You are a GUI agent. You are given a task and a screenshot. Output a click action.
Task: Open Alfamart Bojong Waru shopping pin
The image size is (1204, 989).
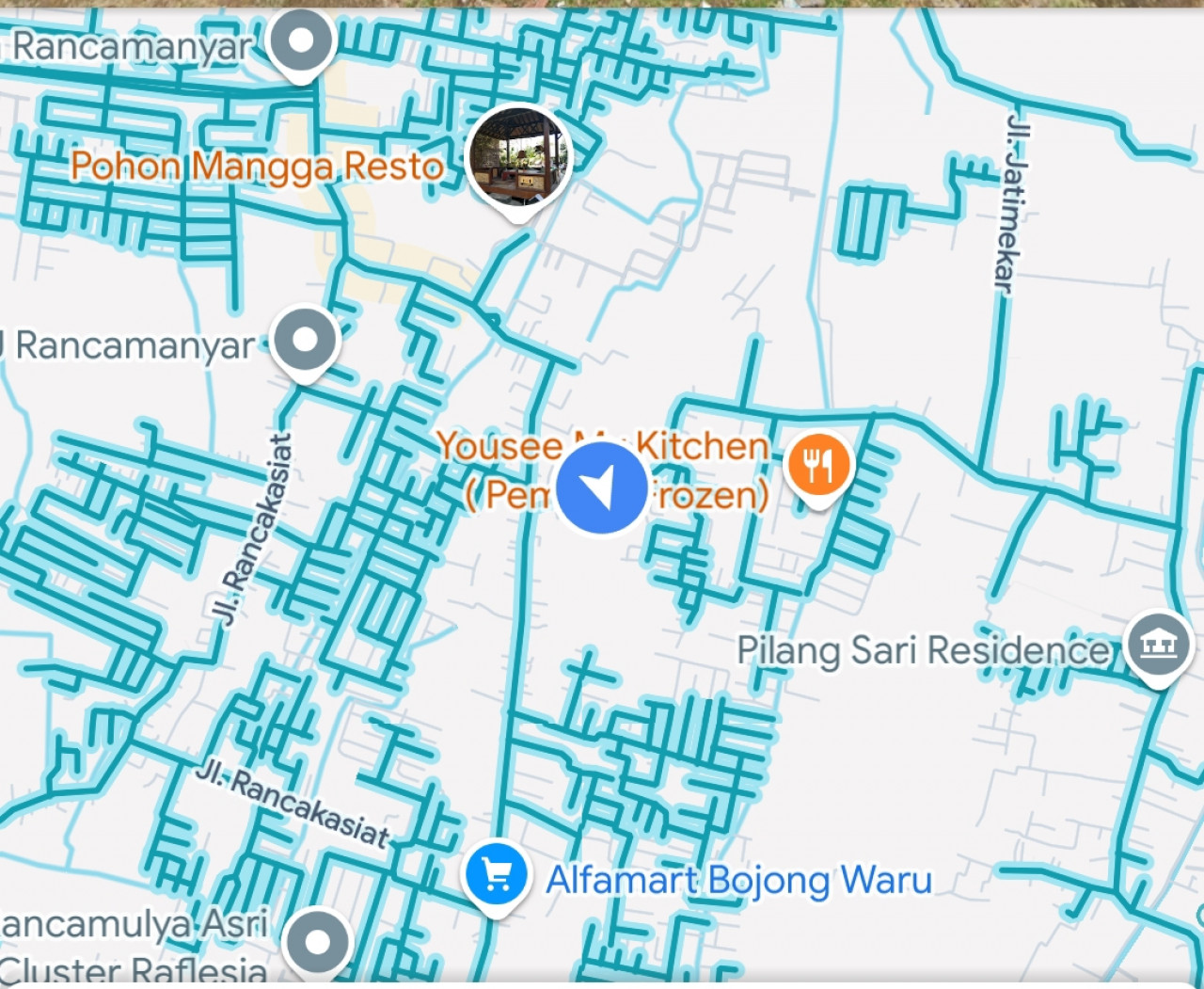tap(495, 876)
